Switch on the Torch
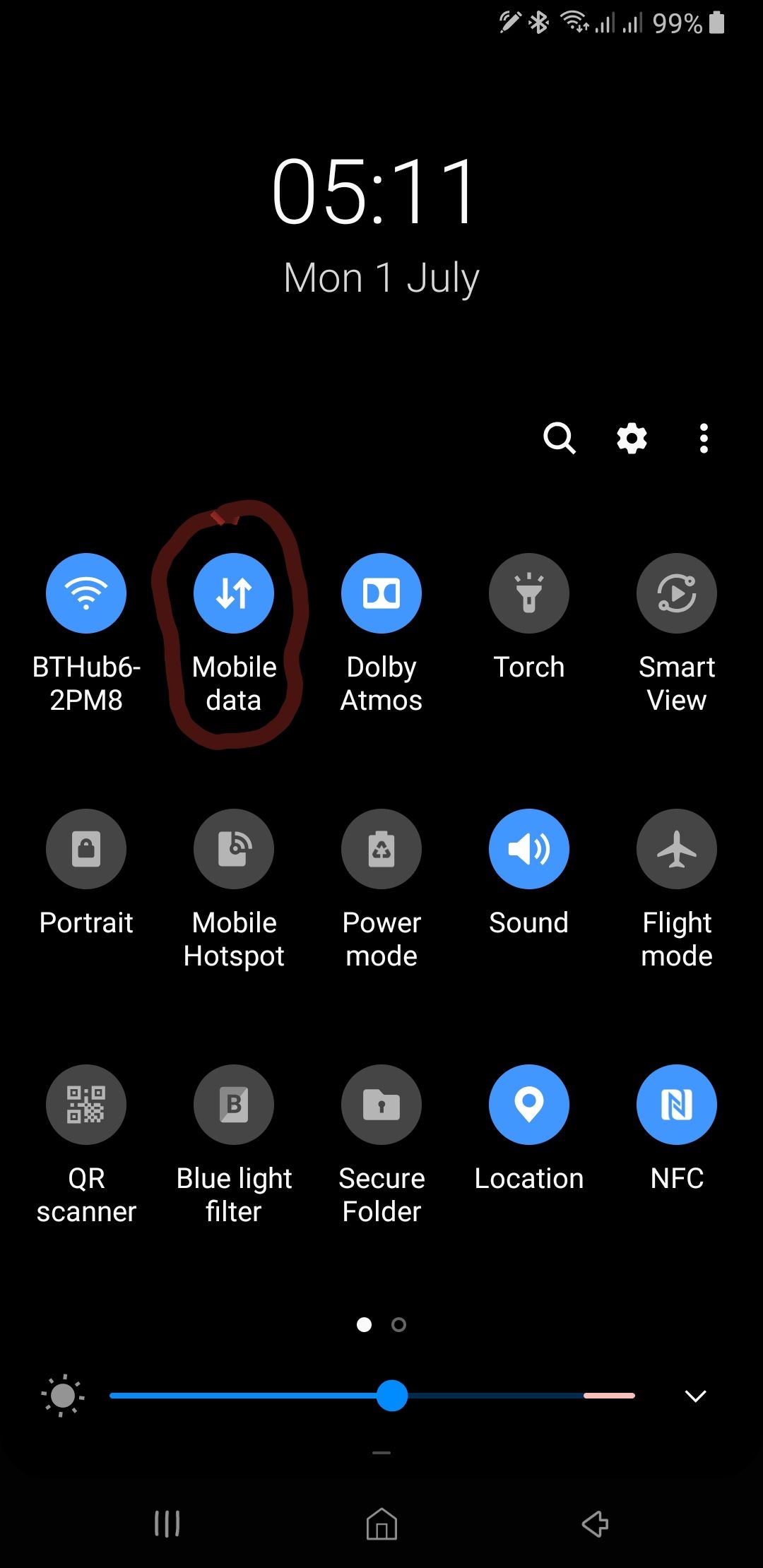Screen dimensions: 763x1568 pyautogui.click(x=529, y=593)
